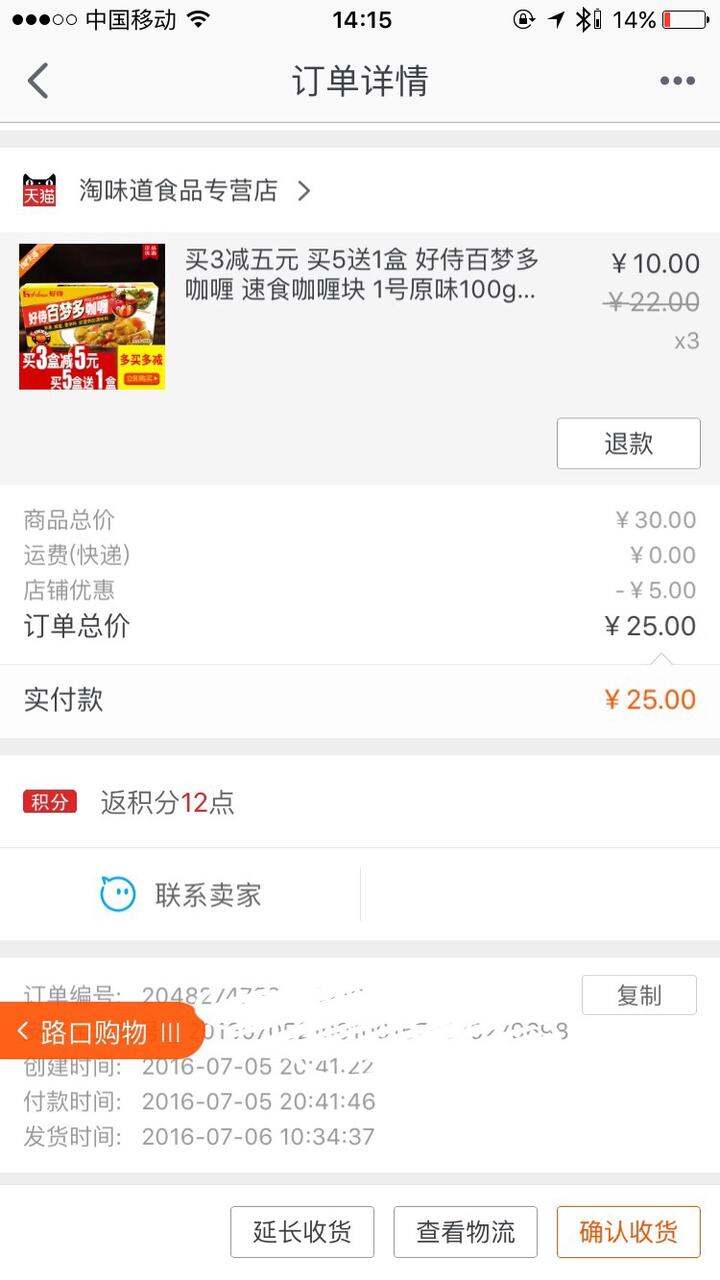Image resolution: width=720 pixels, height=1280 pixels.
Task: Copy the order number with 复制
Action: 639,995
